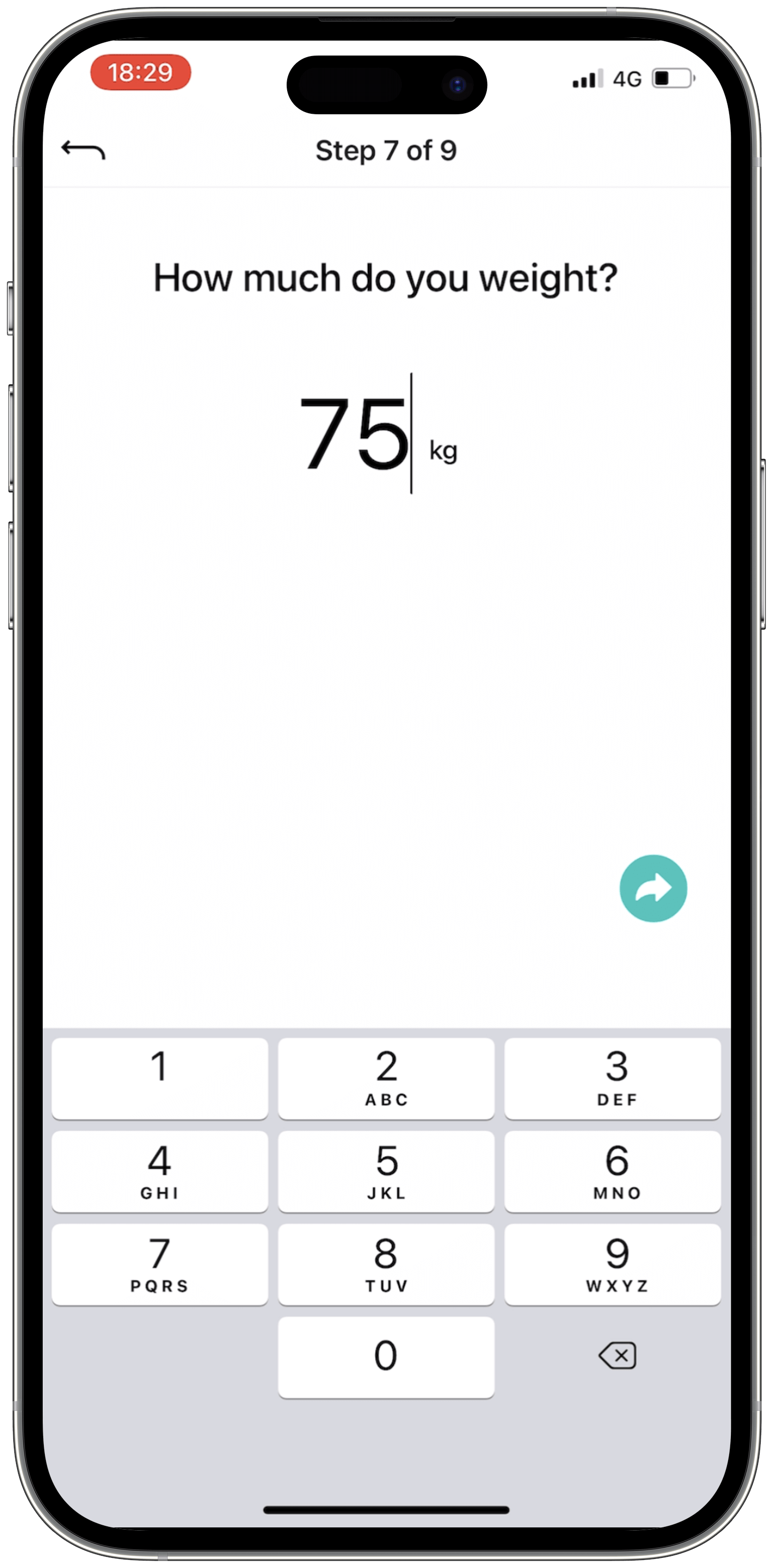Type digit 1 on the number pad
This screenshot has width=774, height=1568.
tap(160, 1078)
